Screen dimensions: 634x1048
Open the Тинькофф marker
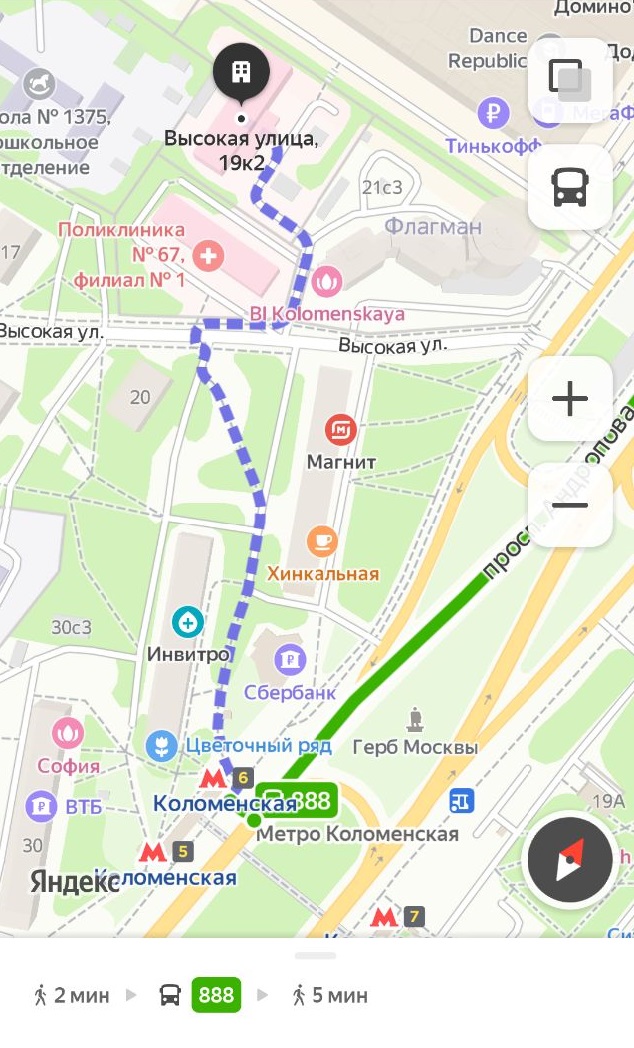[494, 113]
